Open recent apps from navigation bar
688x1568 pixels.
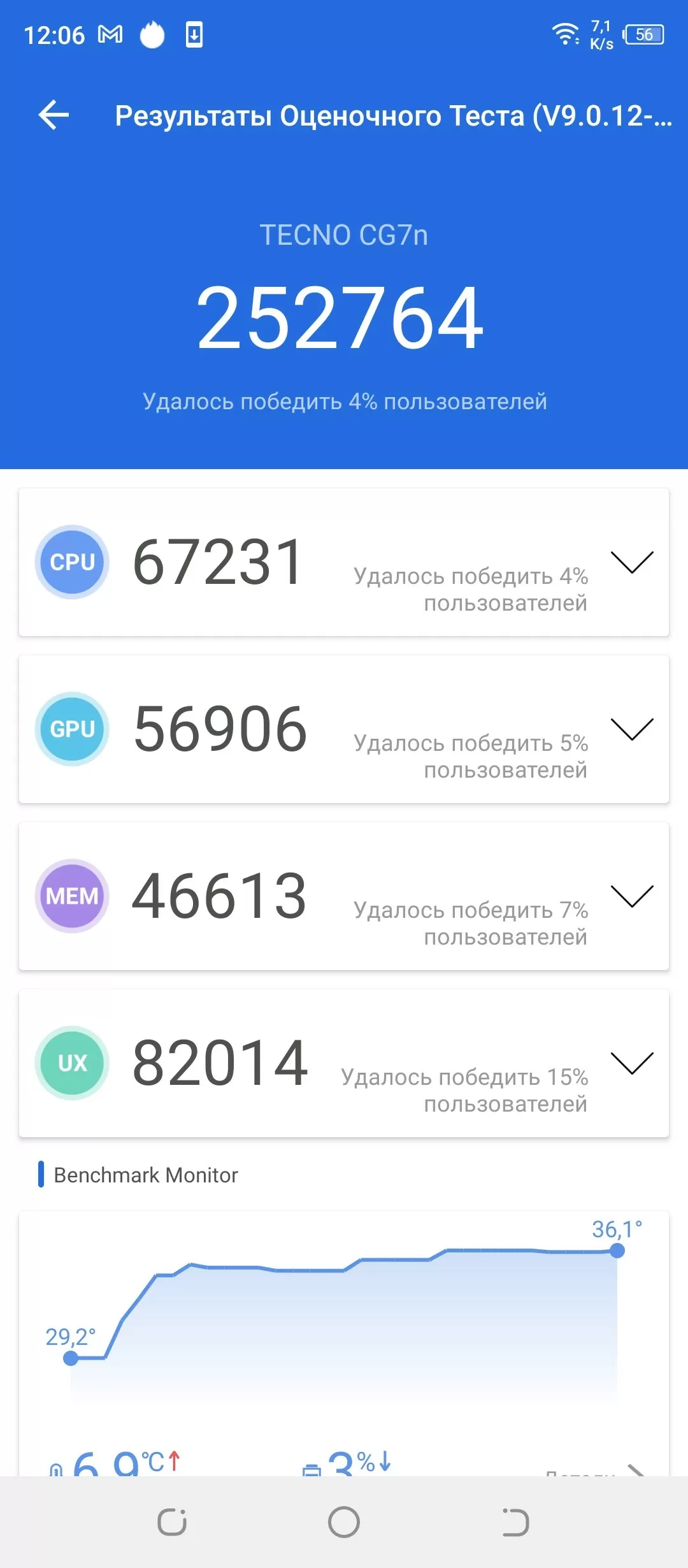coord(172,1522)
